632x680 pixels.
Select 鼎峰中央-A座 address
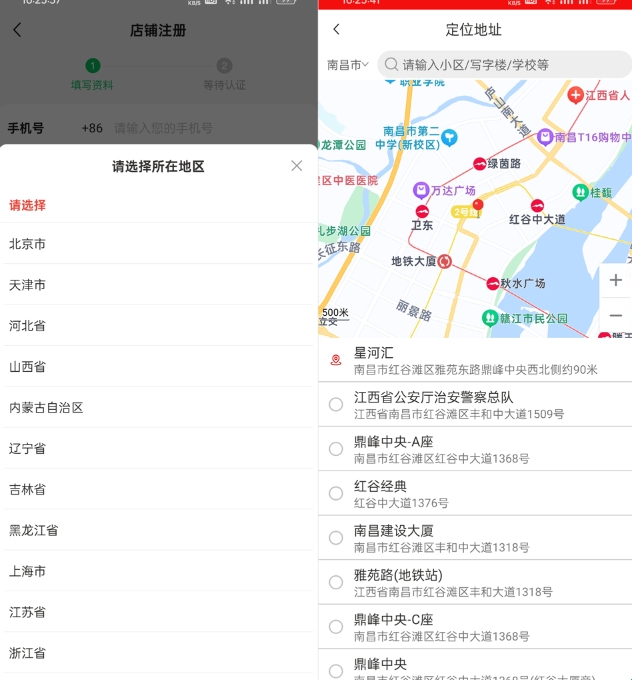click(474, 449)
